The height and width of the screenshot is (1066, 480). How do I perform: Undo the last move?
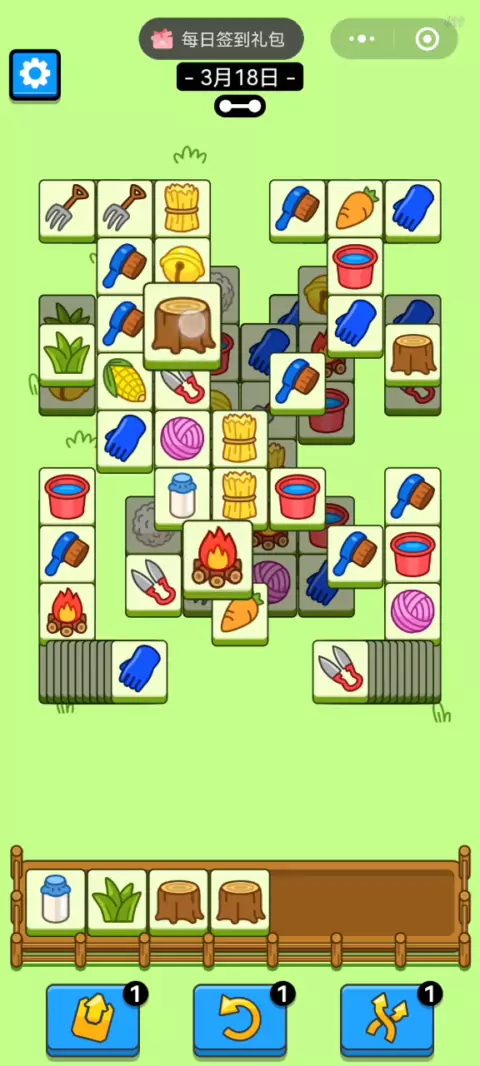click(x=240, y=1020)
